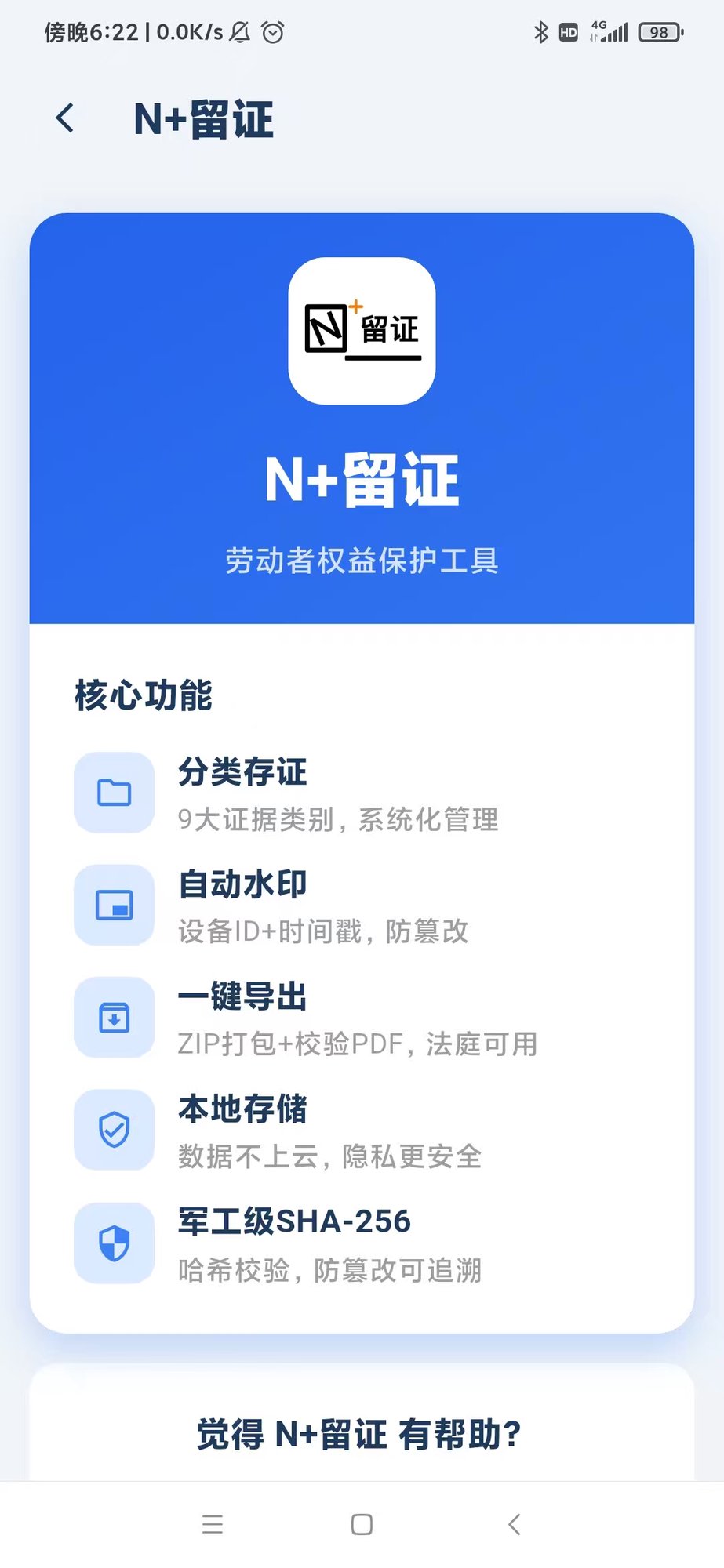Select the 本地存储 shield checkmark icon
The image size is (724, 1568).
[x=113, y=1129]
